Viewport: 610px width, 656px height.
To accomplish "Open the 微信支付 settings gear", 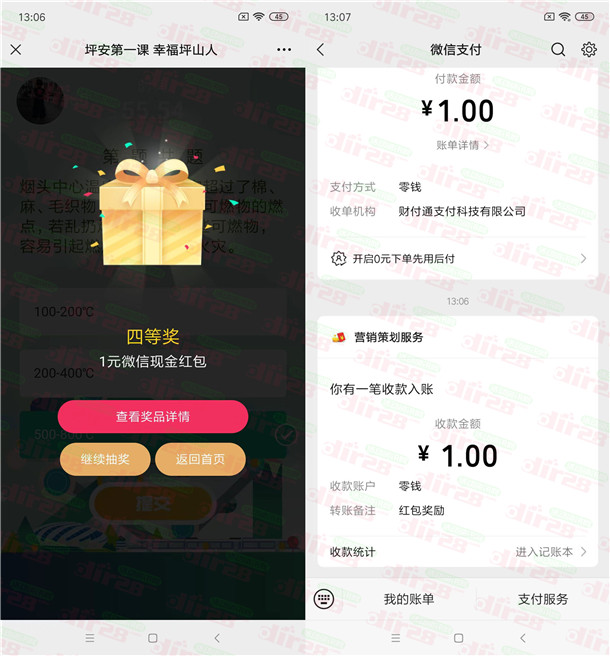I will coord(589,49).
